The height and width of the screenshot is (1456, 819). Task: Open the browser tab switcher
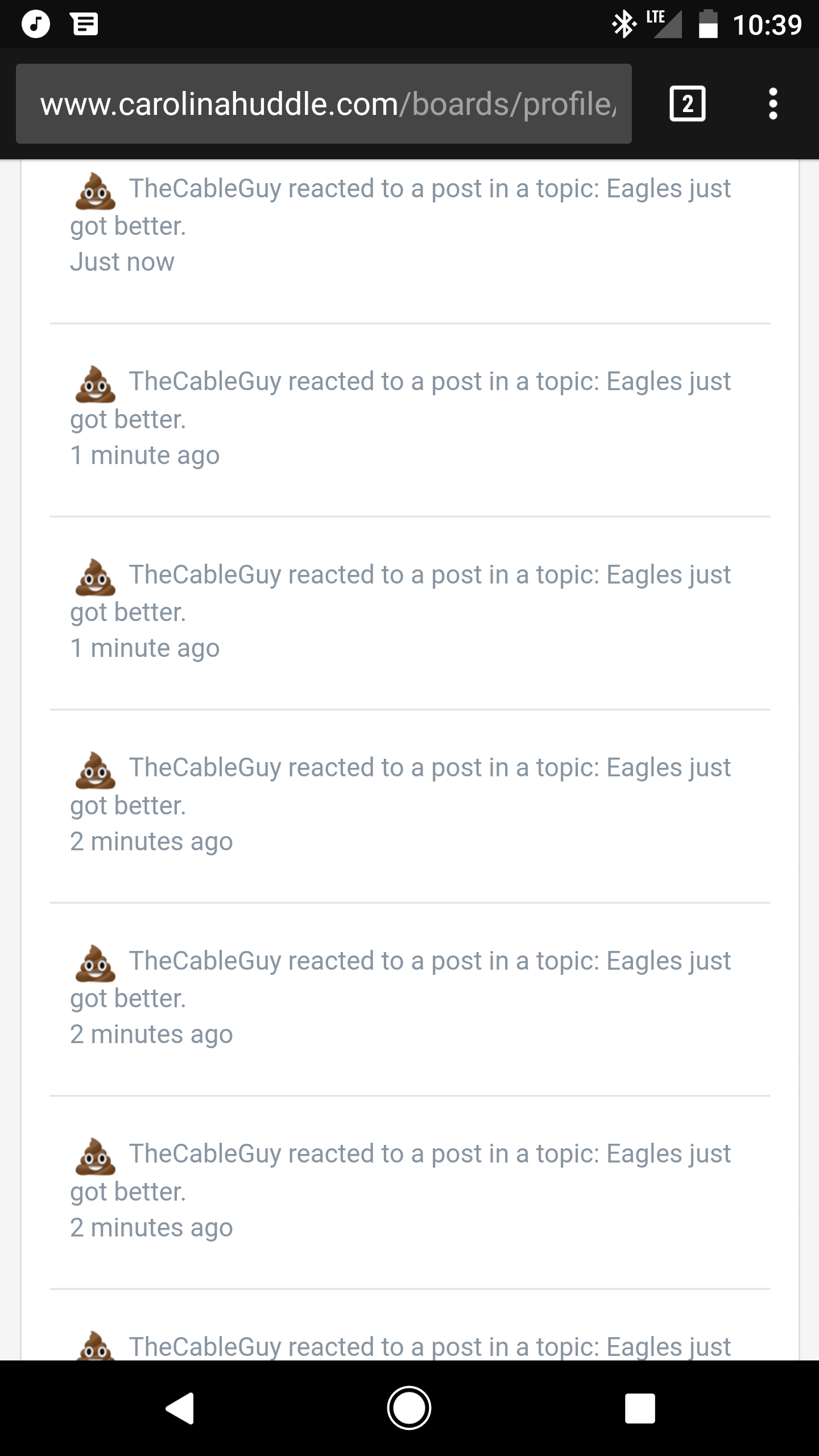688,104
